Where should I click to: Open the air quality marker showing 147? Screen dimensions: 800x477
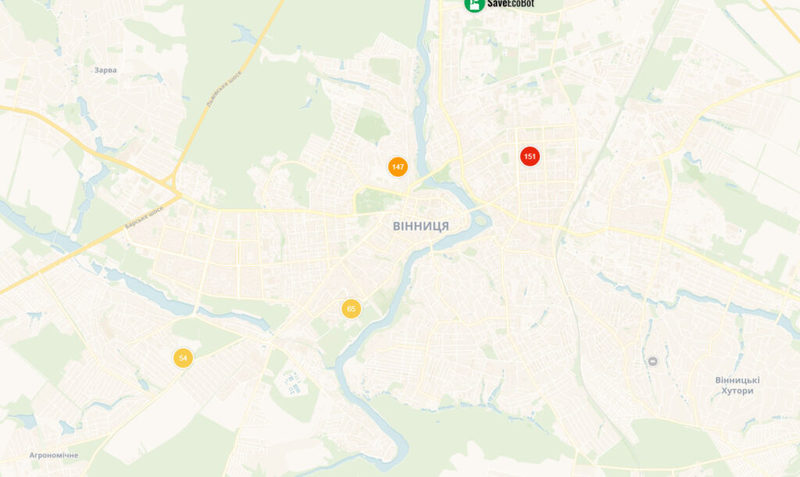click(x=398, y=167)
